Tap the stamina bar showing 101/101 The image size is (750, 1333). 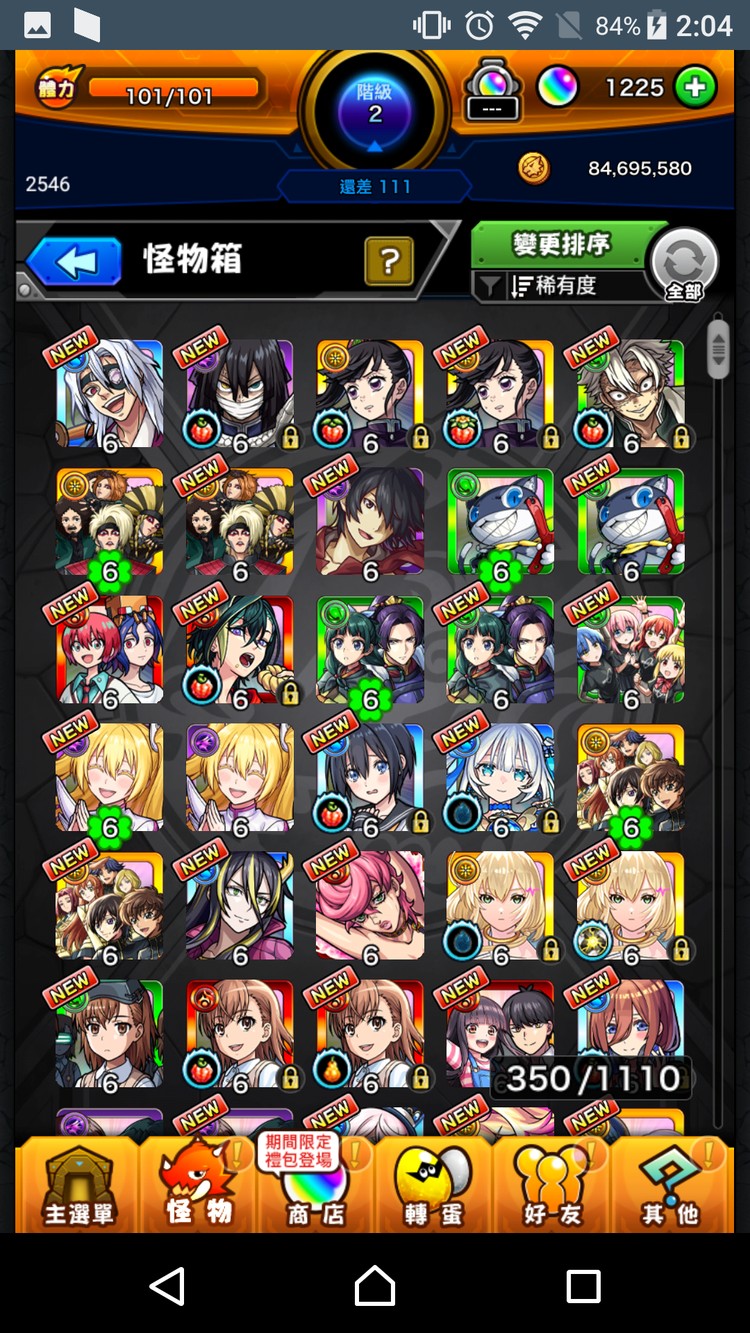(170, 92)
